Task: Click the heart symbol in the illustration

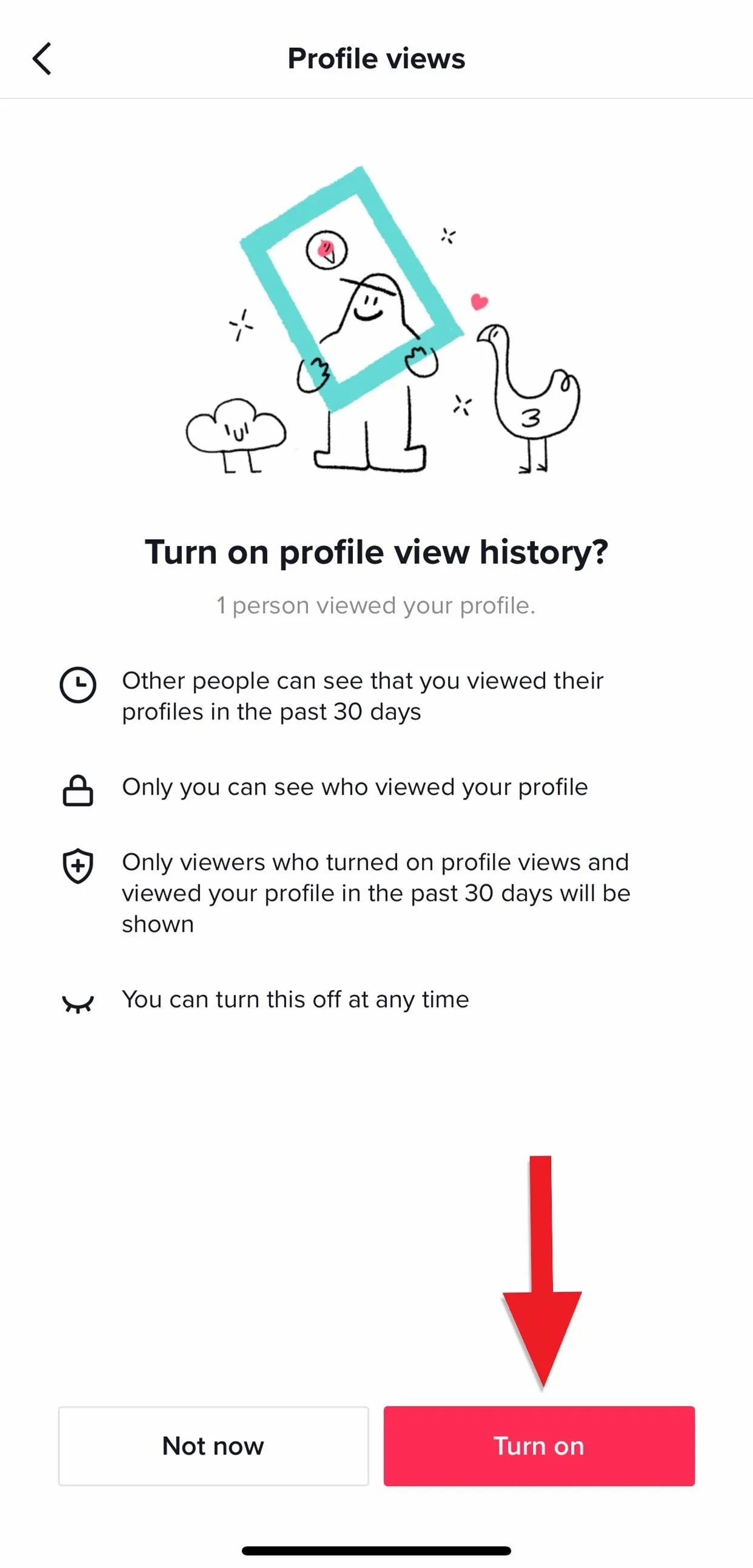Action: point(478,301)
